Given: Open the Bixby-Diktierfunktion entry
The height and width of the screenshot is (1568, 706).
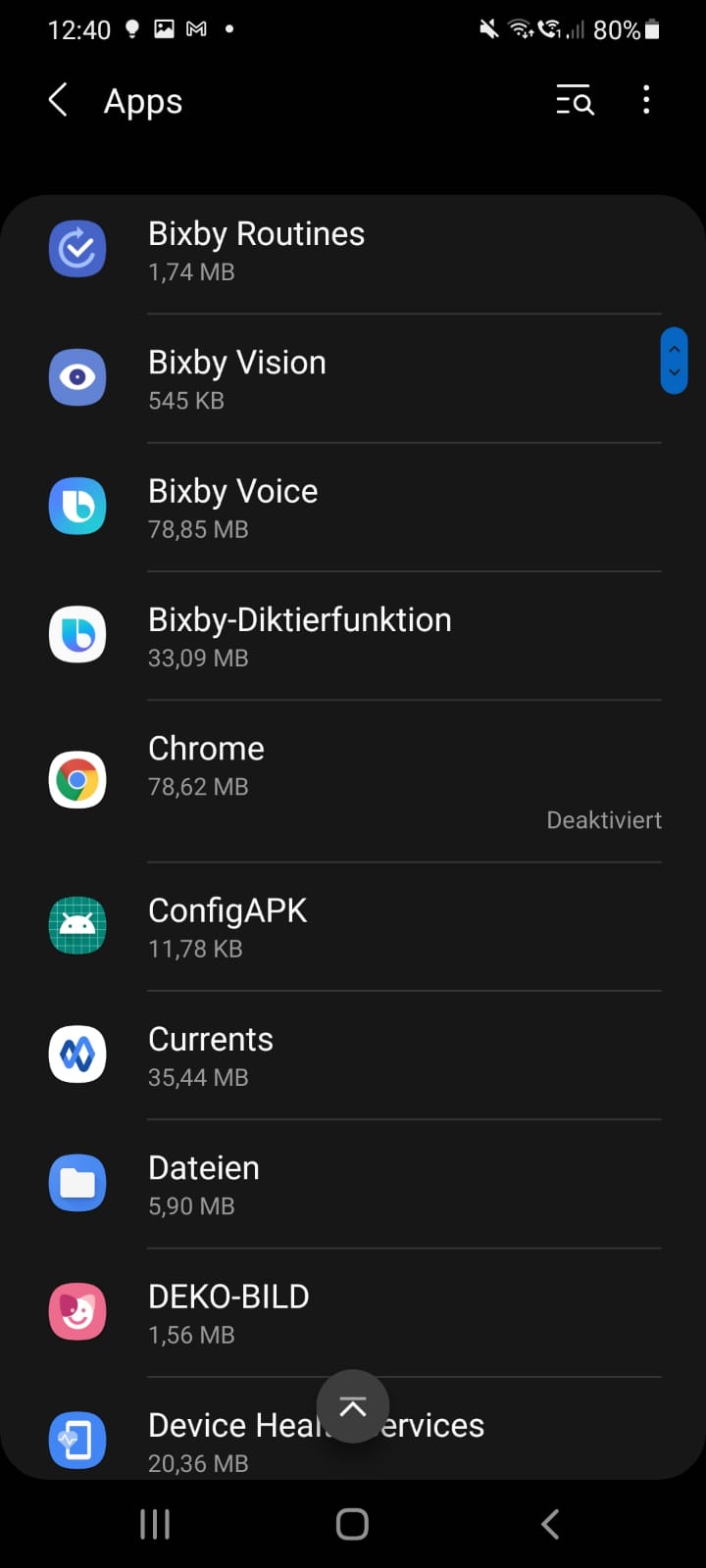Looking at the screenshot, I should click(353, 635).
